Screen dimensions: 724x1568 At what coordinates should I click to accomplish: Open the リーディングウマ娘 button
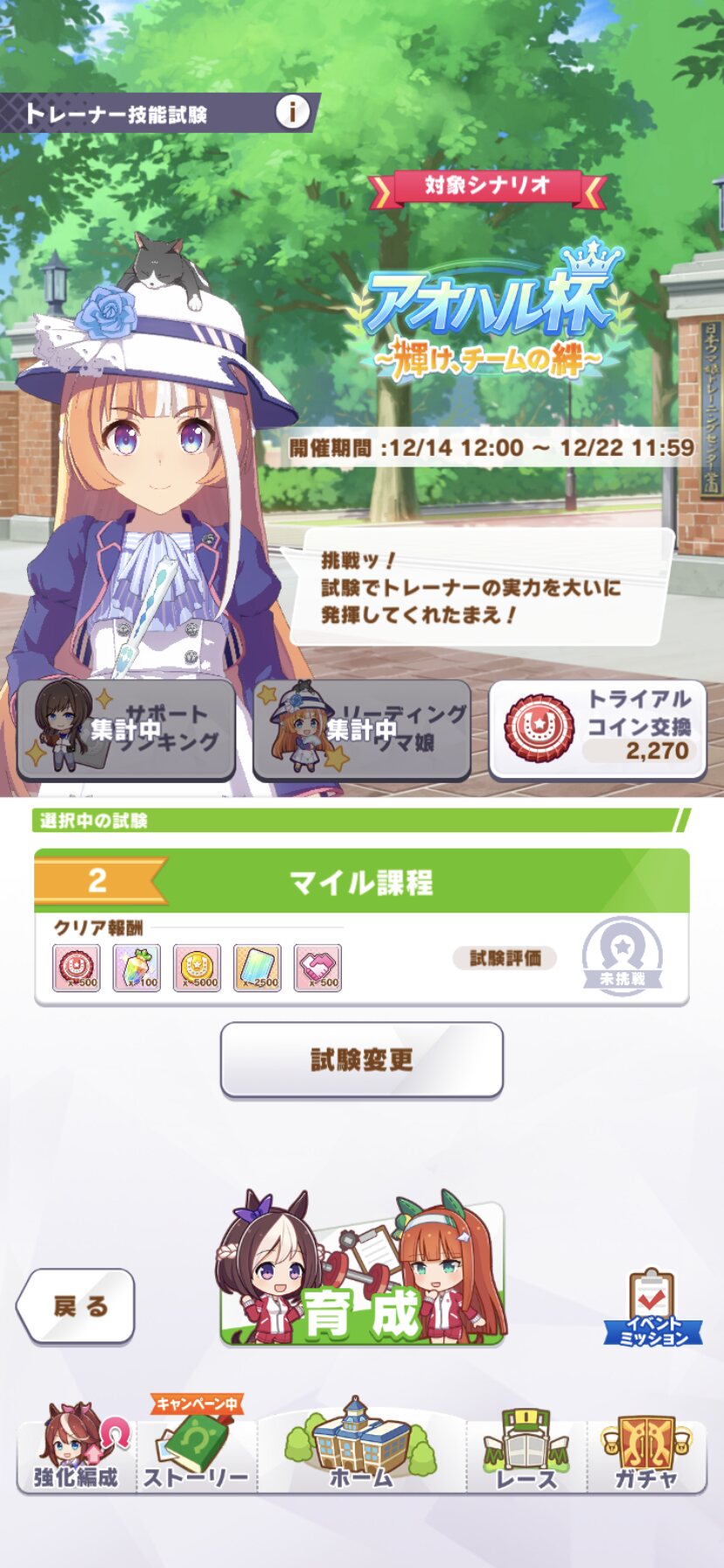[x=362, y=729]
